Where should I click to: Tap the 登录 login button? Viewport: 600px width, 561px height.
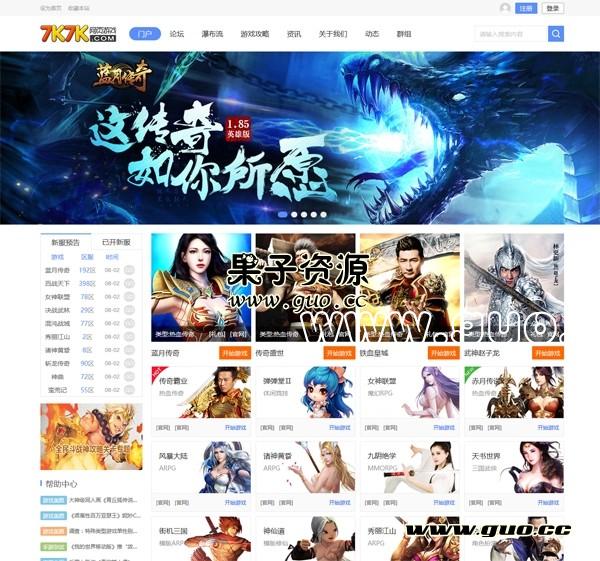coord(553,8)
